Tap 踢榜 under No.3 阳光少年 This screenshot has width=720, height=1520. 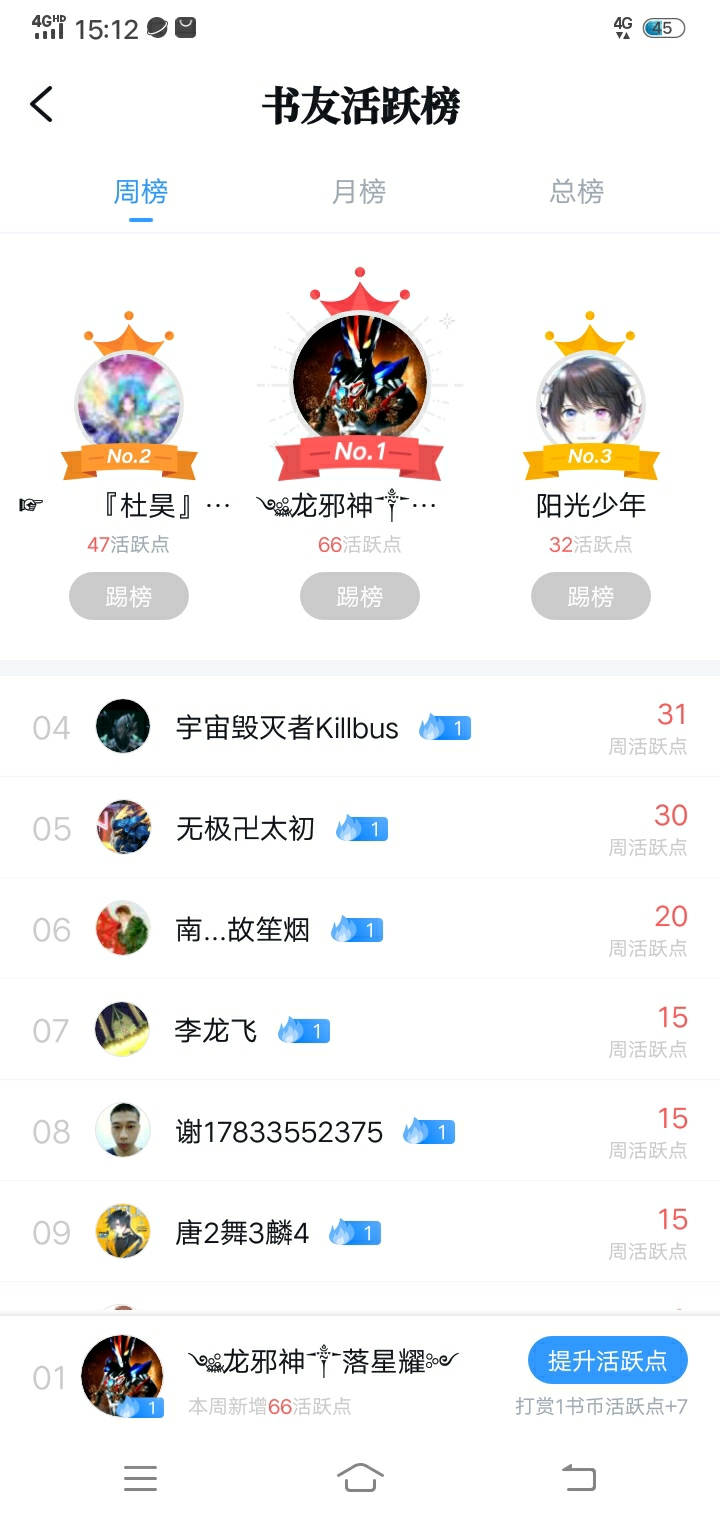[591, 597]
